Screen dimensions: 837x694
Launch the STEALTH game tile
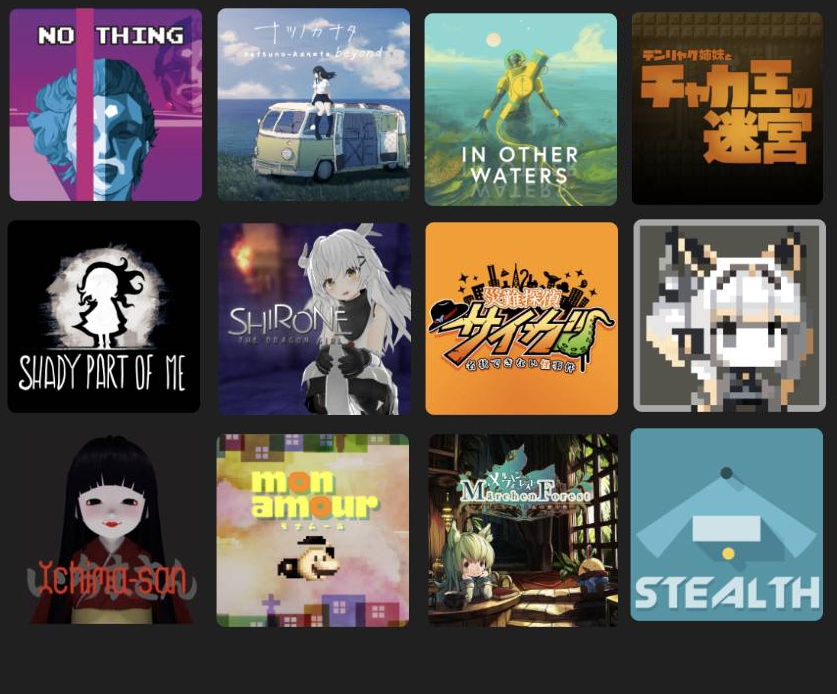tap(727, 525)
